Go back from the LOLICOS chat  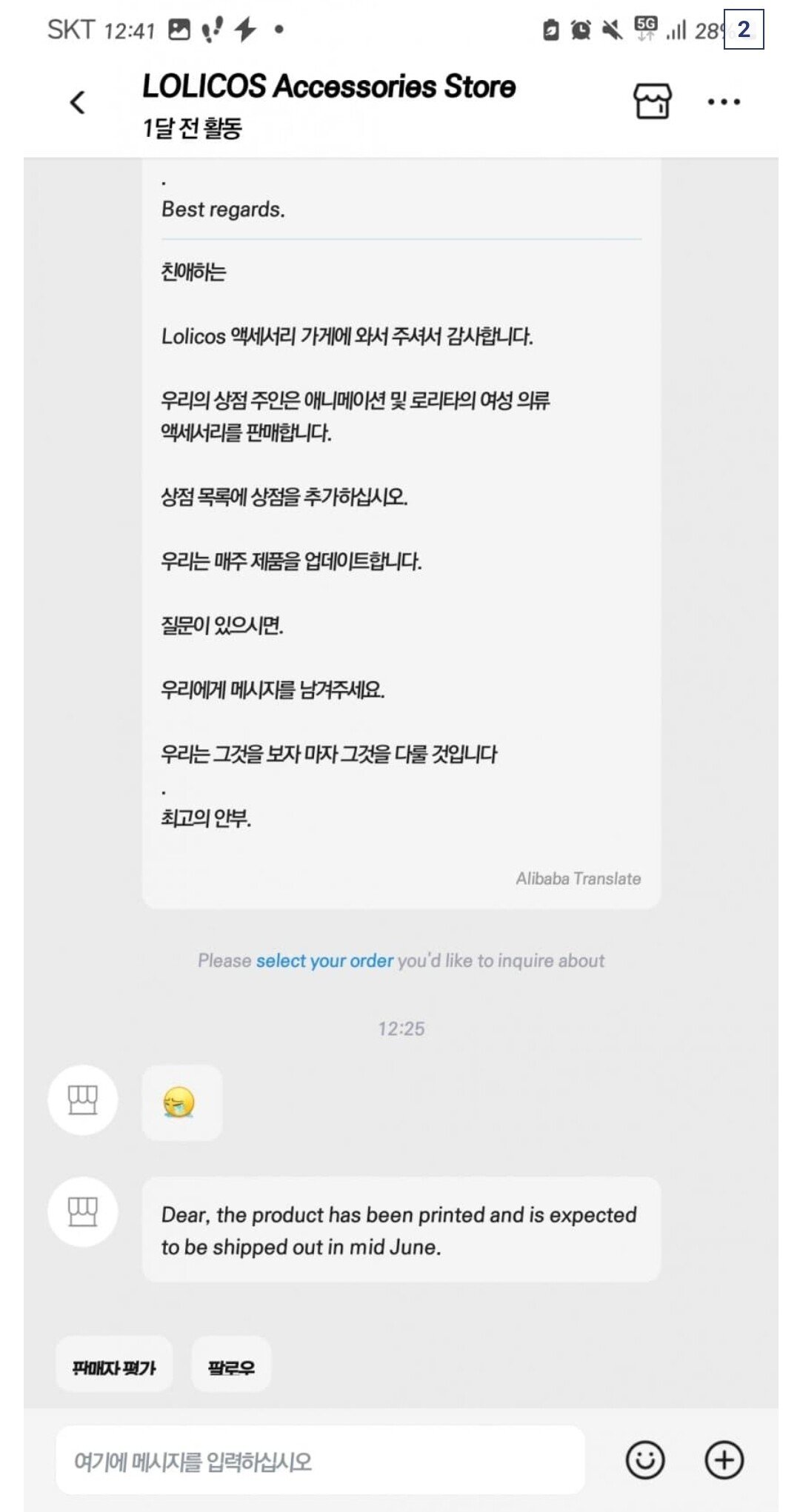click(77, 102)
